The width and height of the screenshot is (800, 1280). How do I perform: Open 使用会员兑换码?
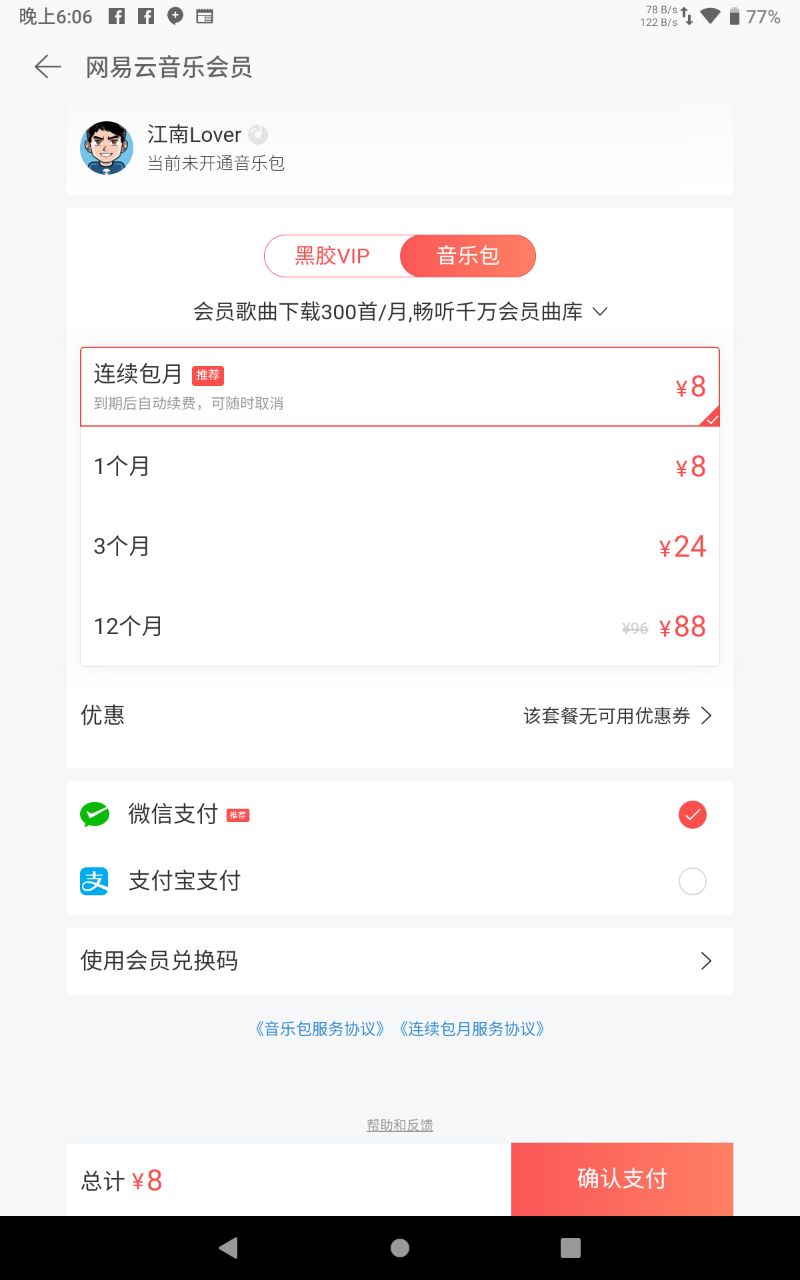400,961
